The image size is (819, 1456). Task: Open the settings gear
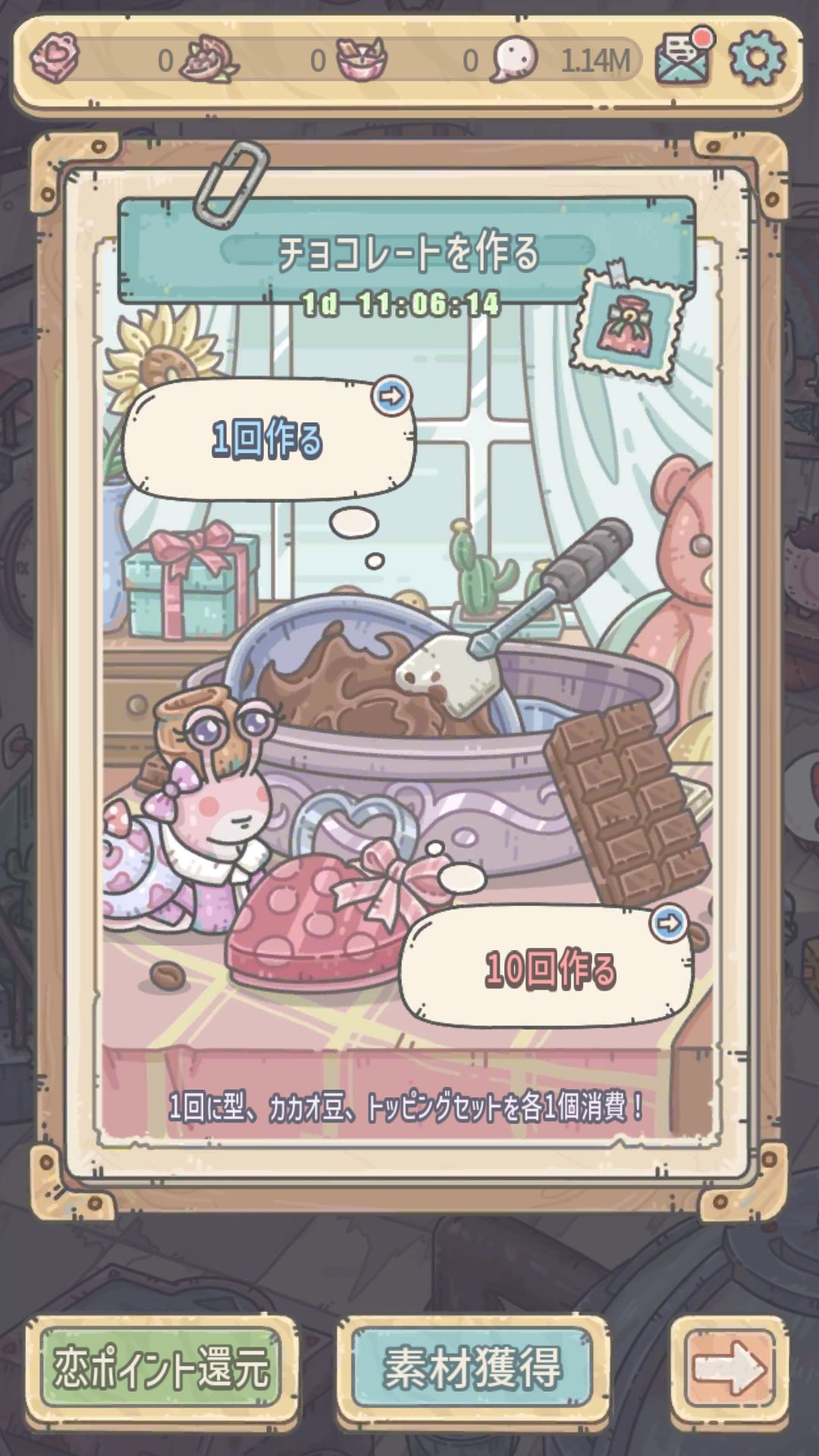[x=757, y=58]
